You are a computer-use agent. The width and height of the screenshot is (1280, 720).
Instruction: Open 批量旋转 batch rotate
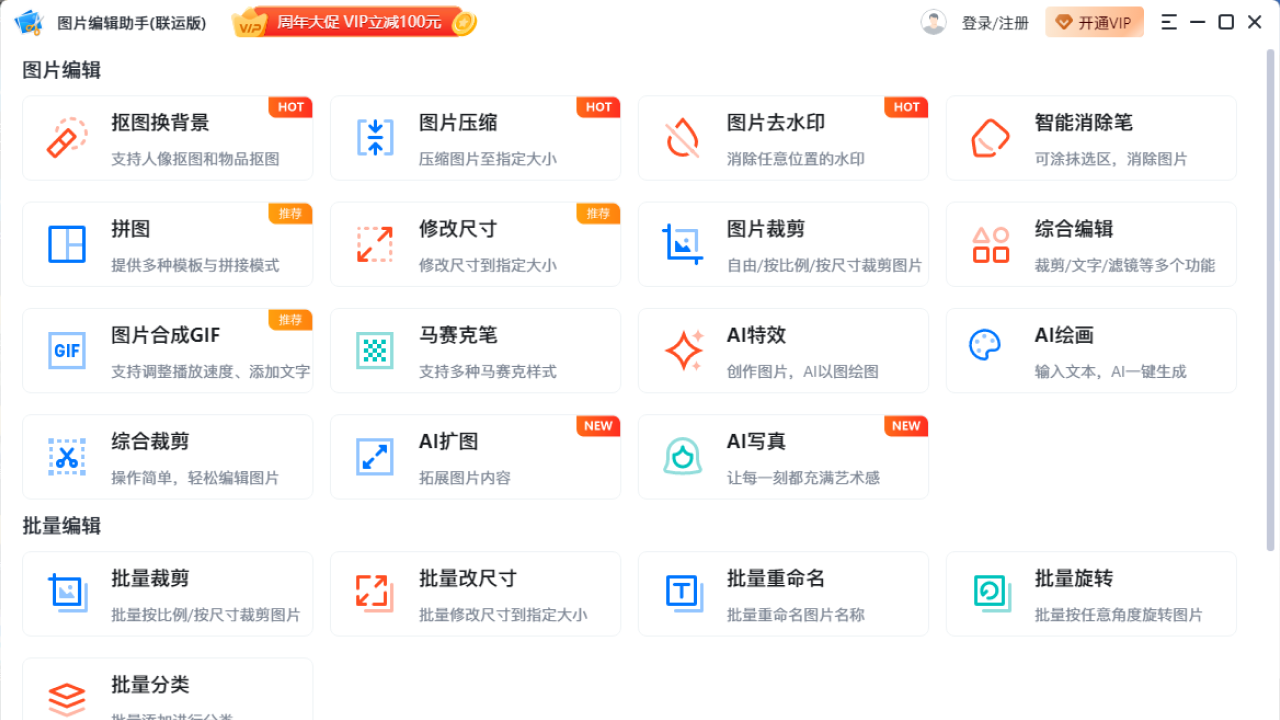coord(1091,594)
